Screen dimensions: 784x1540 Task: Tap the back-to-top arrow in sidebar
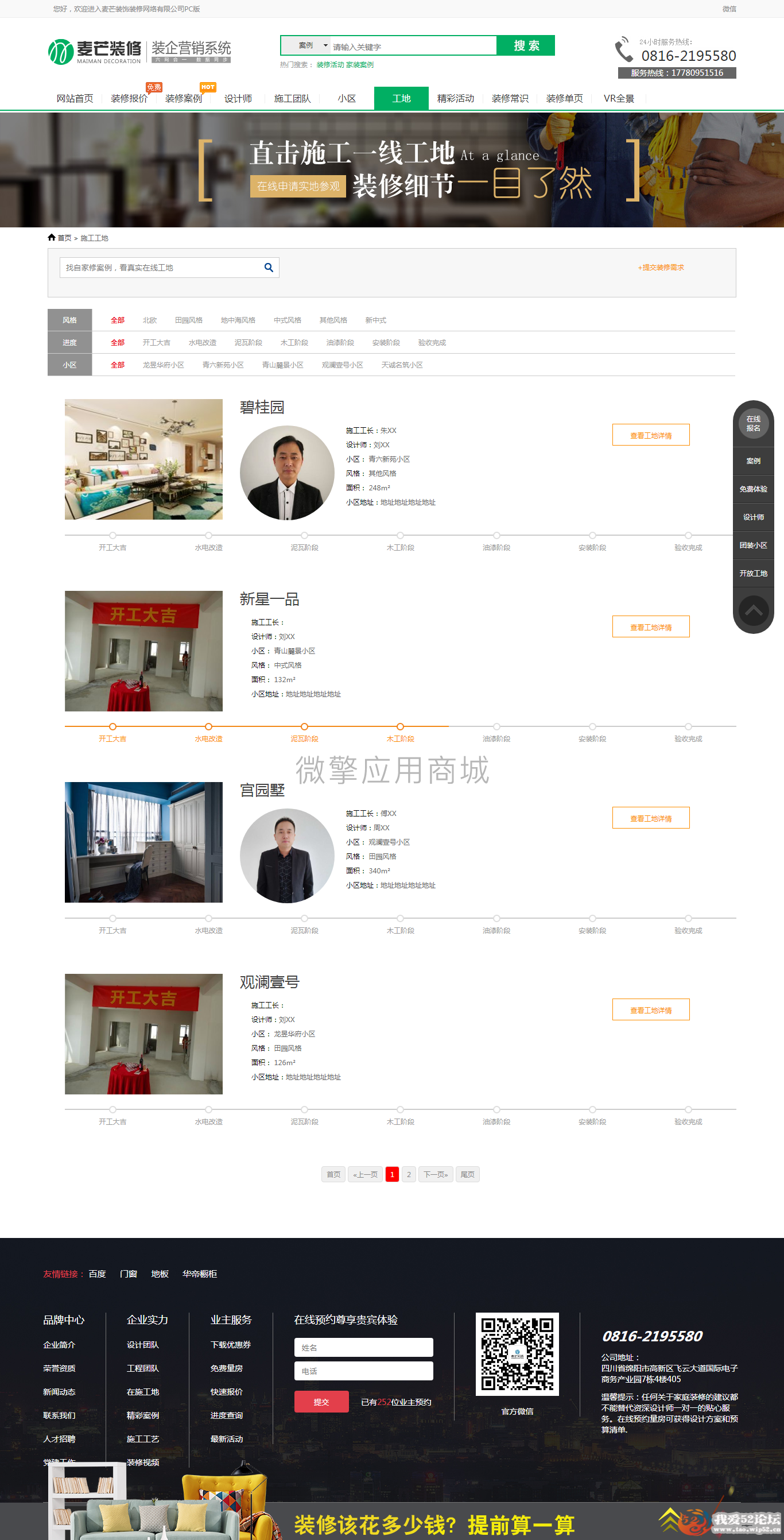(753, 610)
